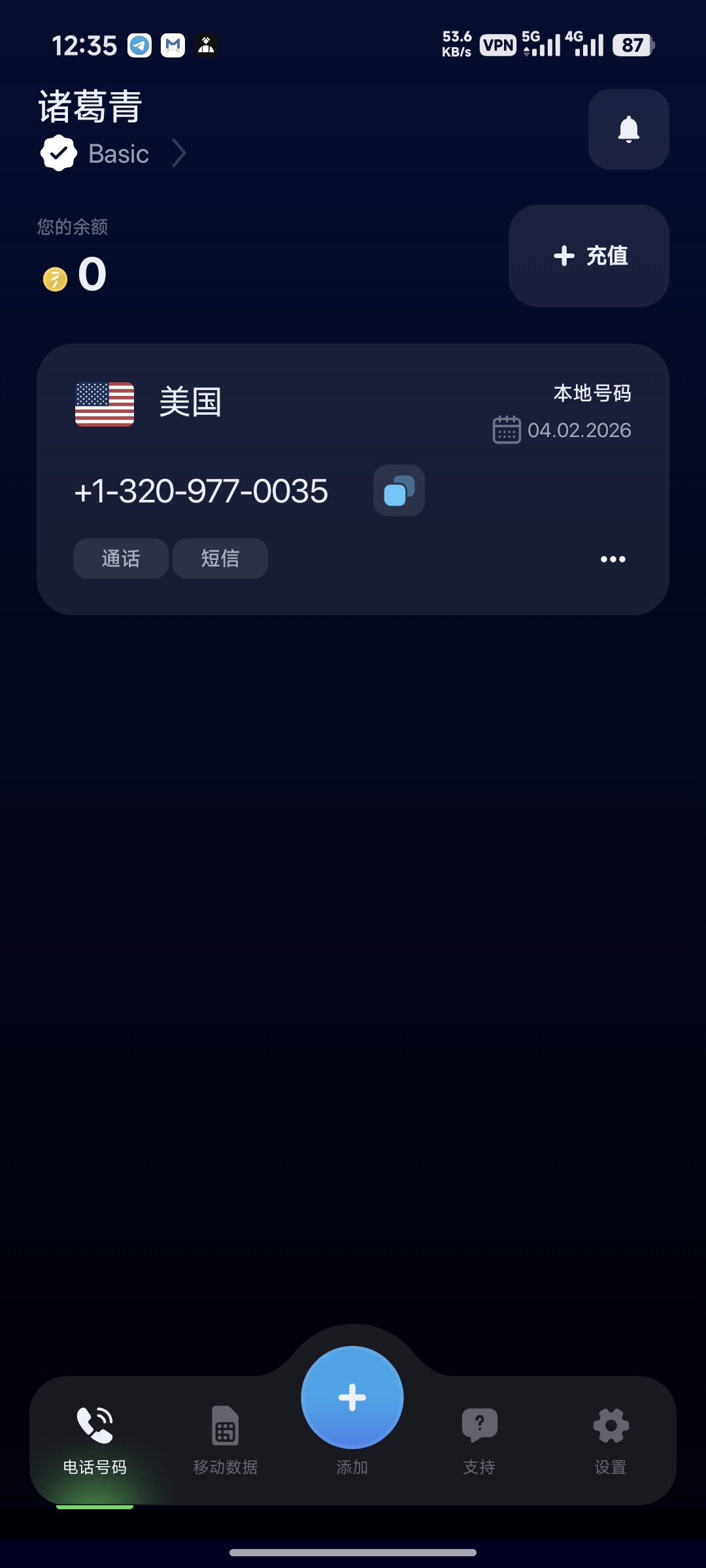
Task: Start a call with 通话 button
Action: point(120,558)
